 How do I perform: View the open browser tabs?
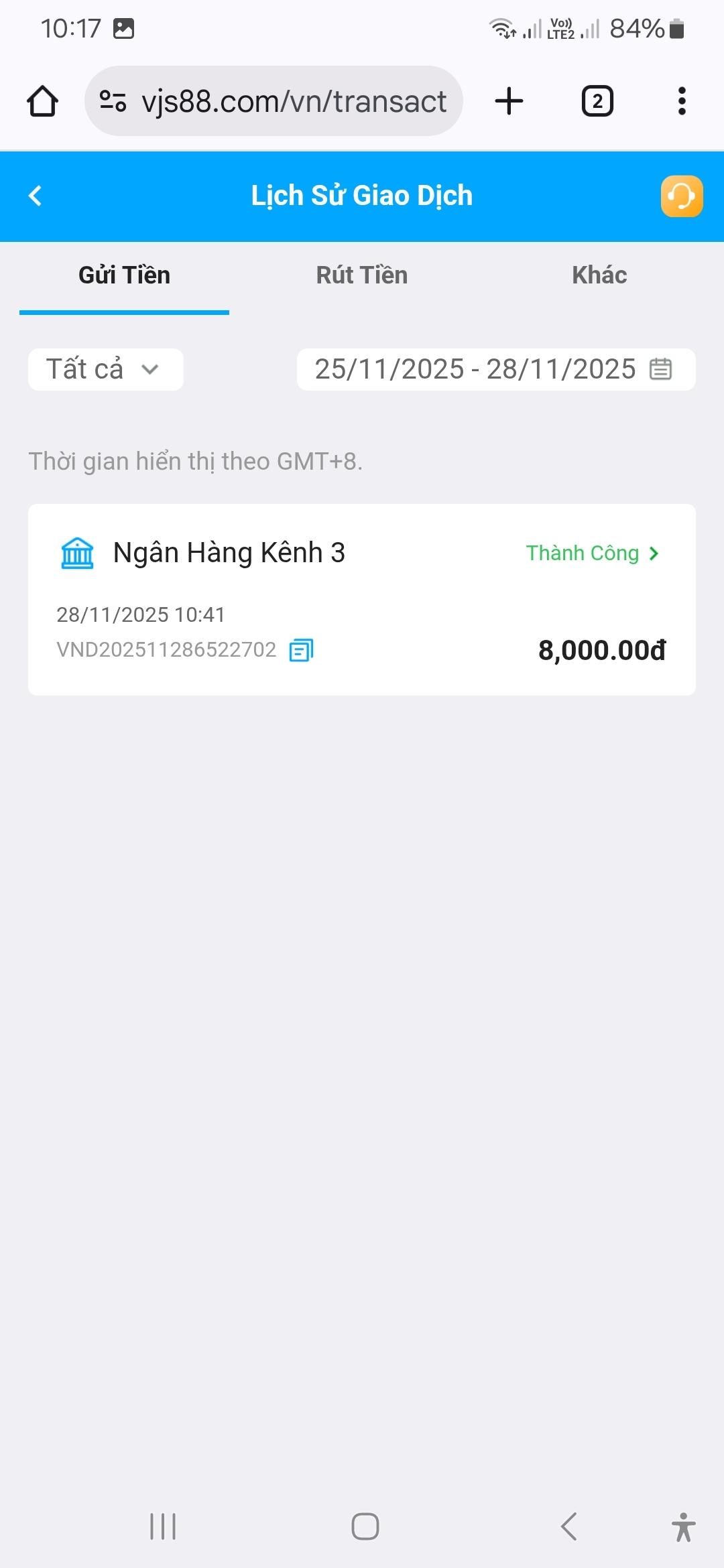(597, 101)
